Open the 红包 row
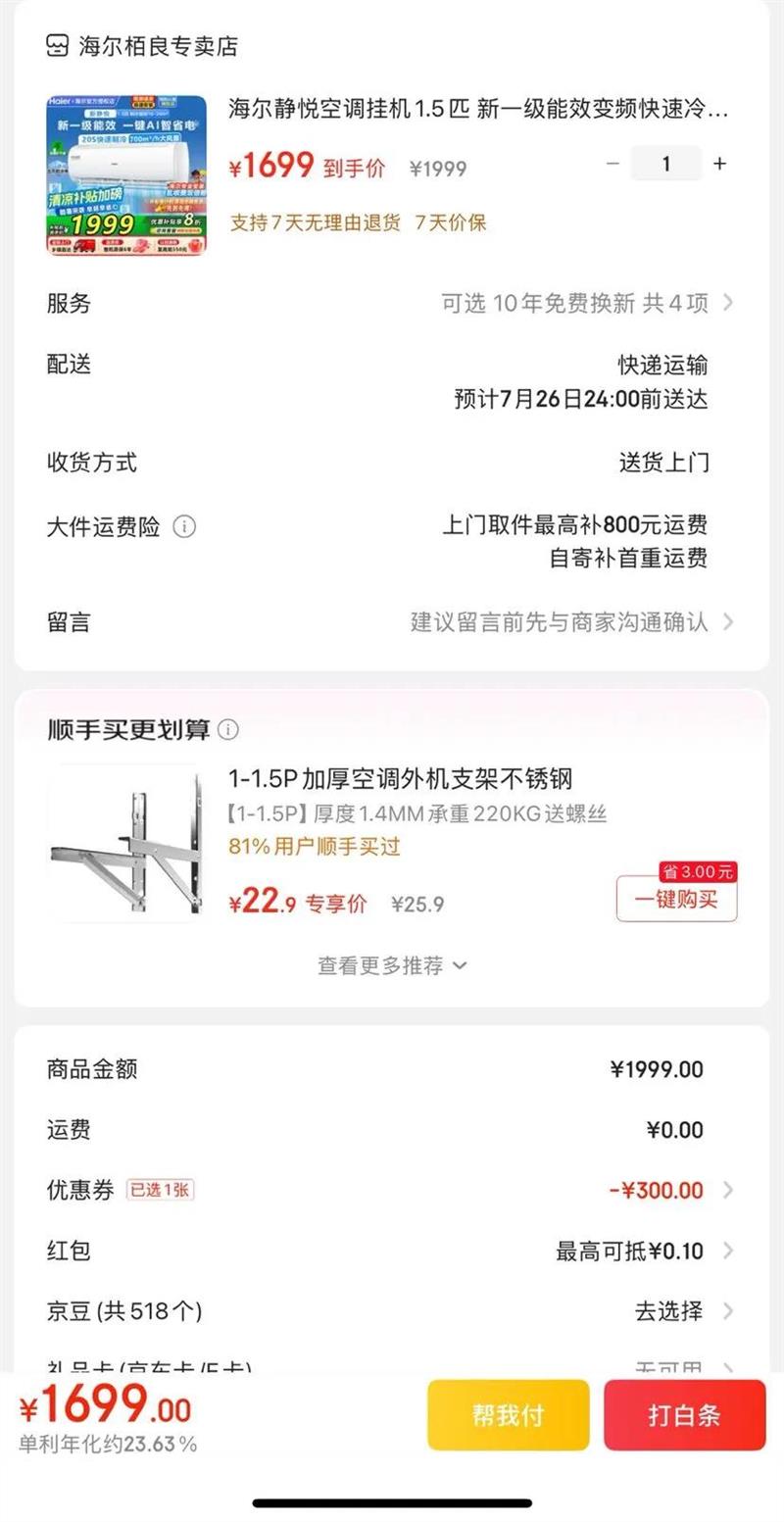This screenshot has width=784, height=1522. coord(392,1251)
